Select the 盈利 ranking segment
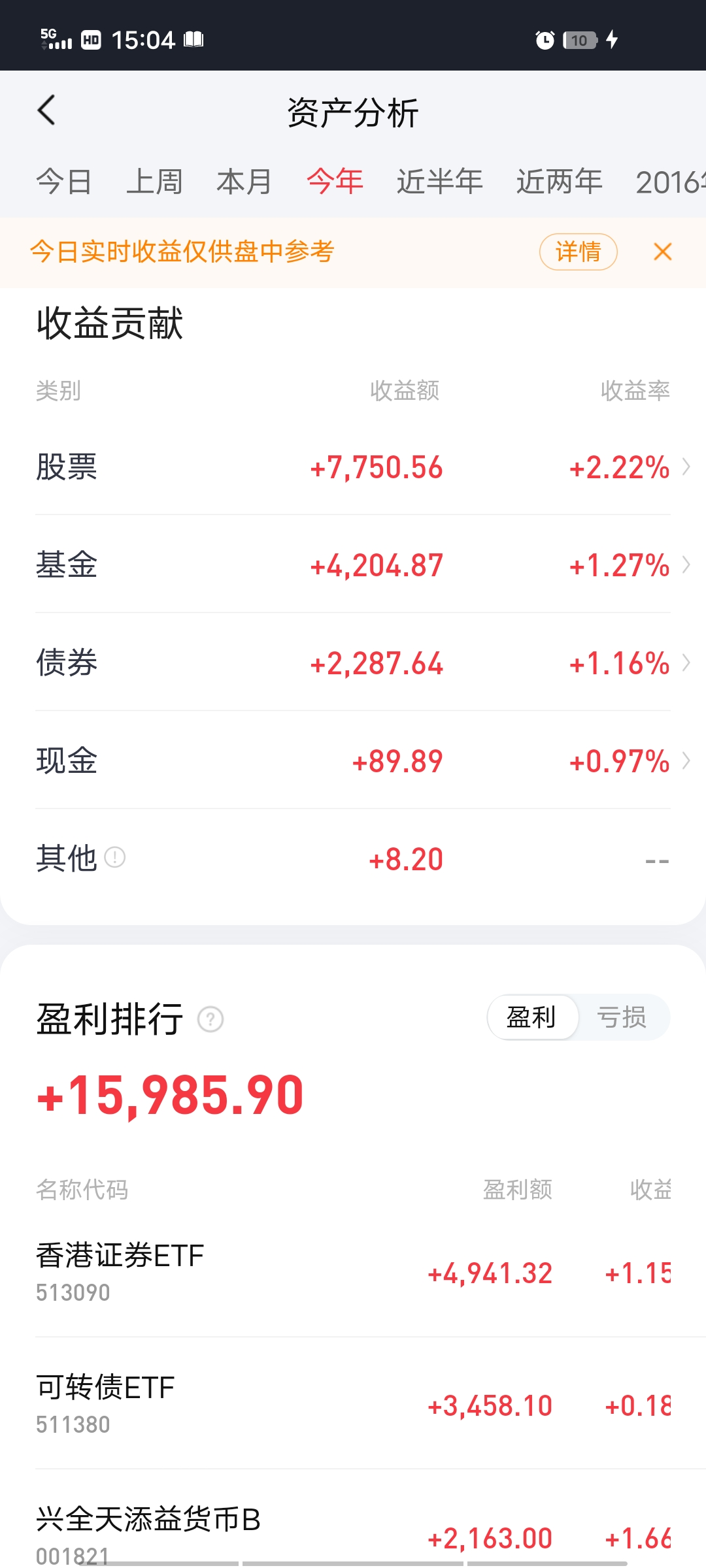The width and height of the screenshot is (706, 1568). (531, 1017)
